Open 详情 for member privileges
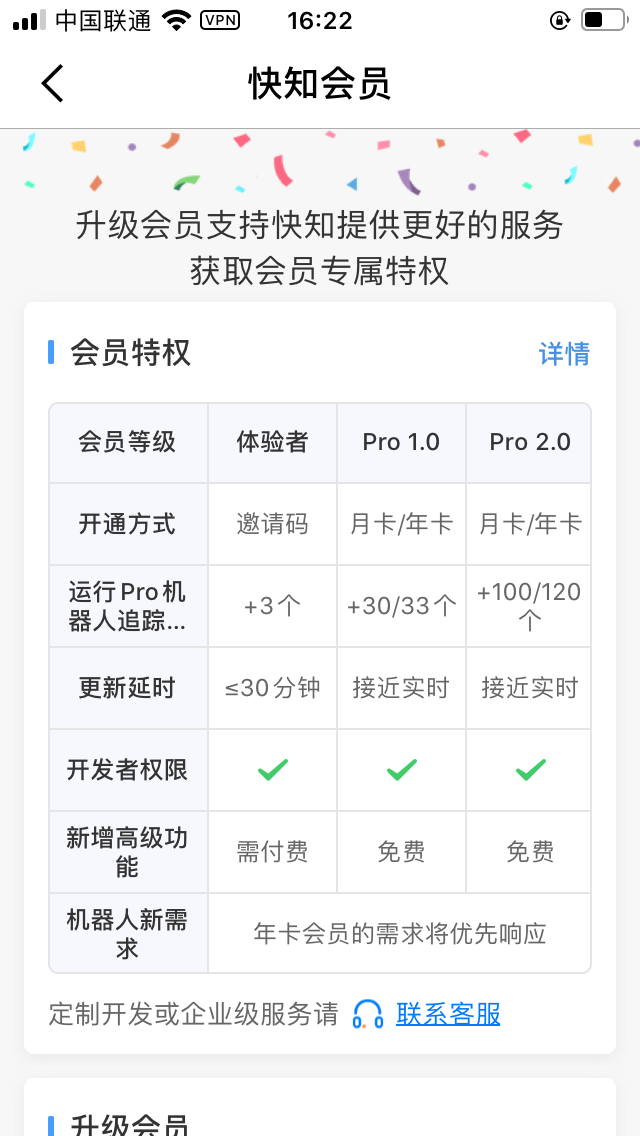The height and width of the screenshot is (1136, 640). pos(564,354)
